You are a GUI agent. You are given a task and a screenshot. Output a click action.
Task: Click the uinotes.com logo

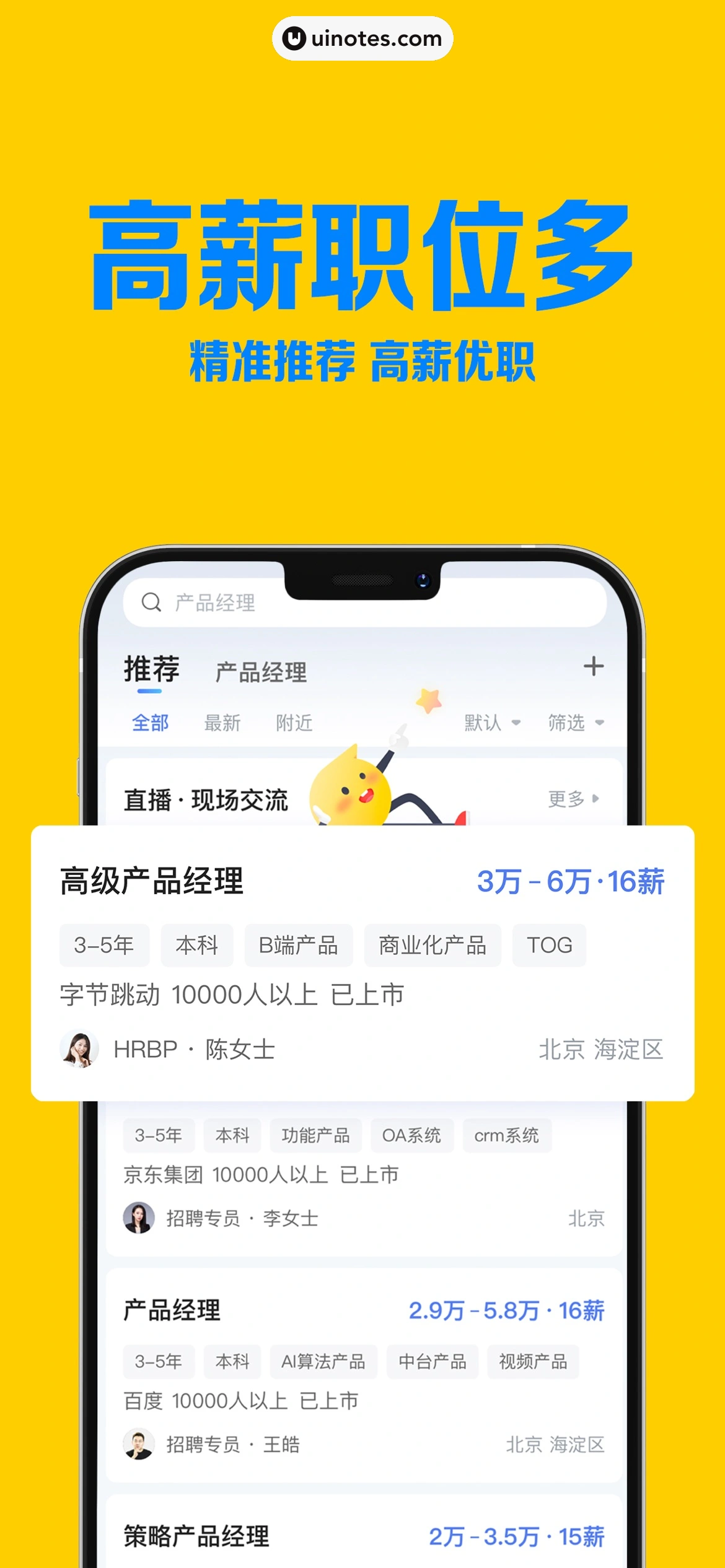362,39
